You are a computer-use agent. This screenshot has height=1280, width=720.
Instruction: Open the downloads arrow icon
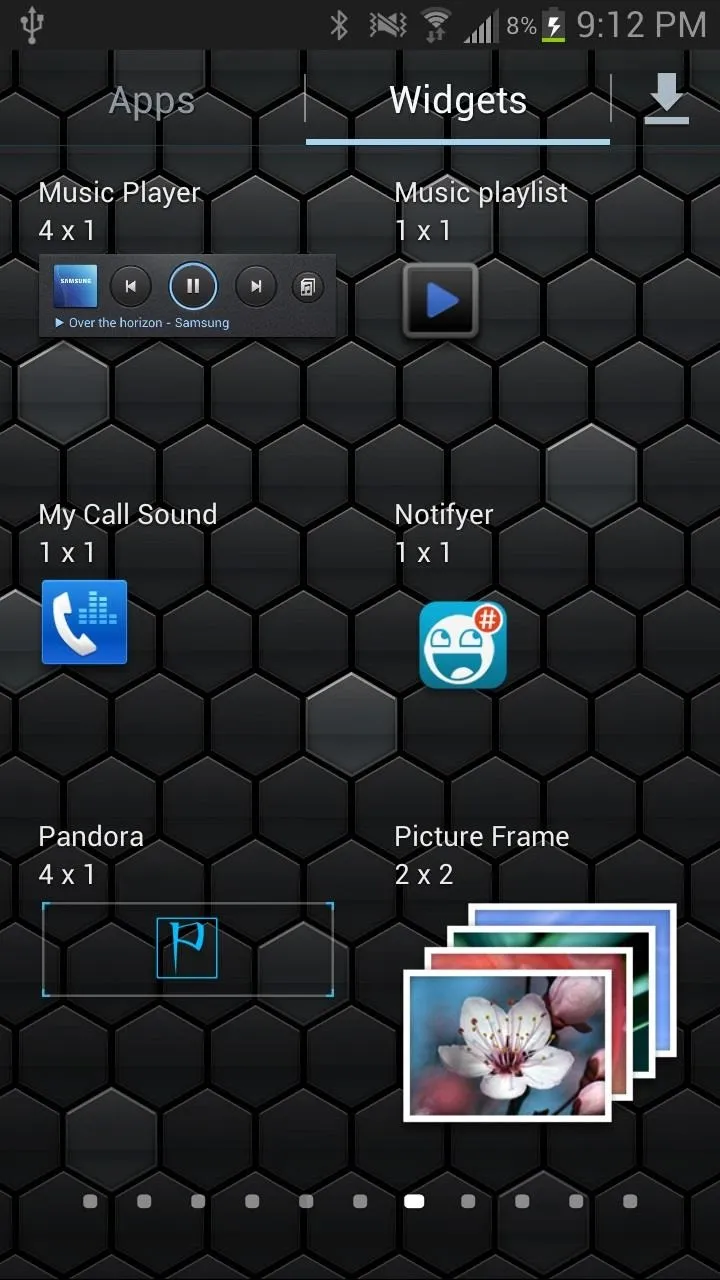coord(667,99)
